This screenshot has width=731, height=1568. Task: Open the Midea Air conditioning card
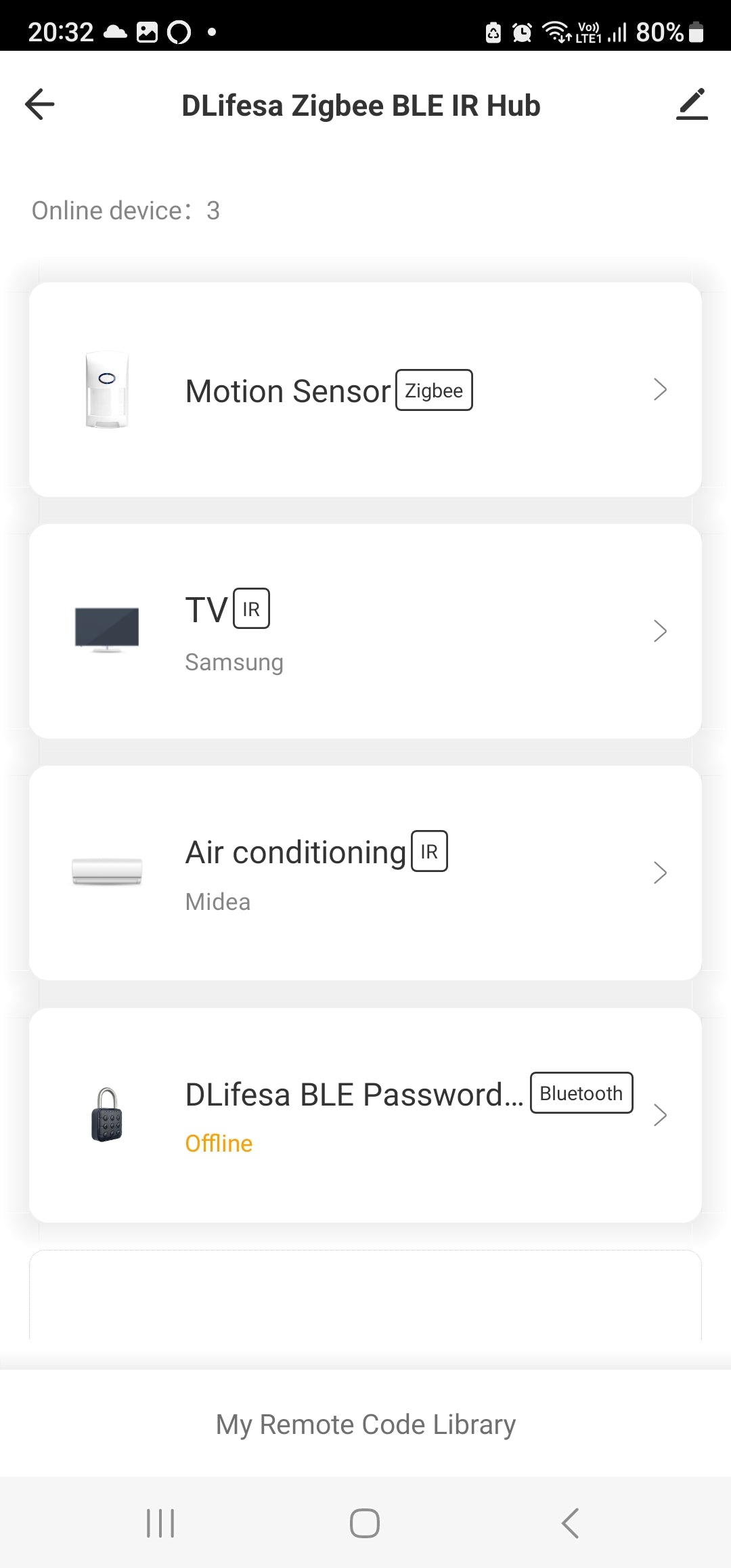pos(365,873)
